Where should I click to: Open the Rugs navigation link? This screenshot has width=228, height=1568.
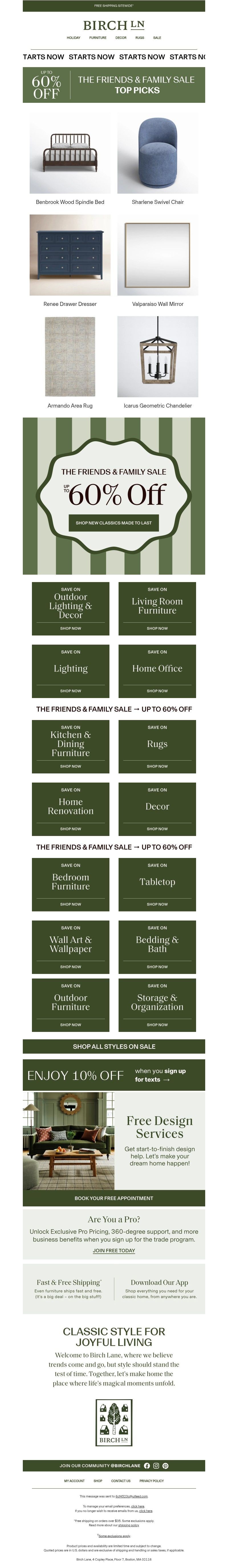pos(139,38)
